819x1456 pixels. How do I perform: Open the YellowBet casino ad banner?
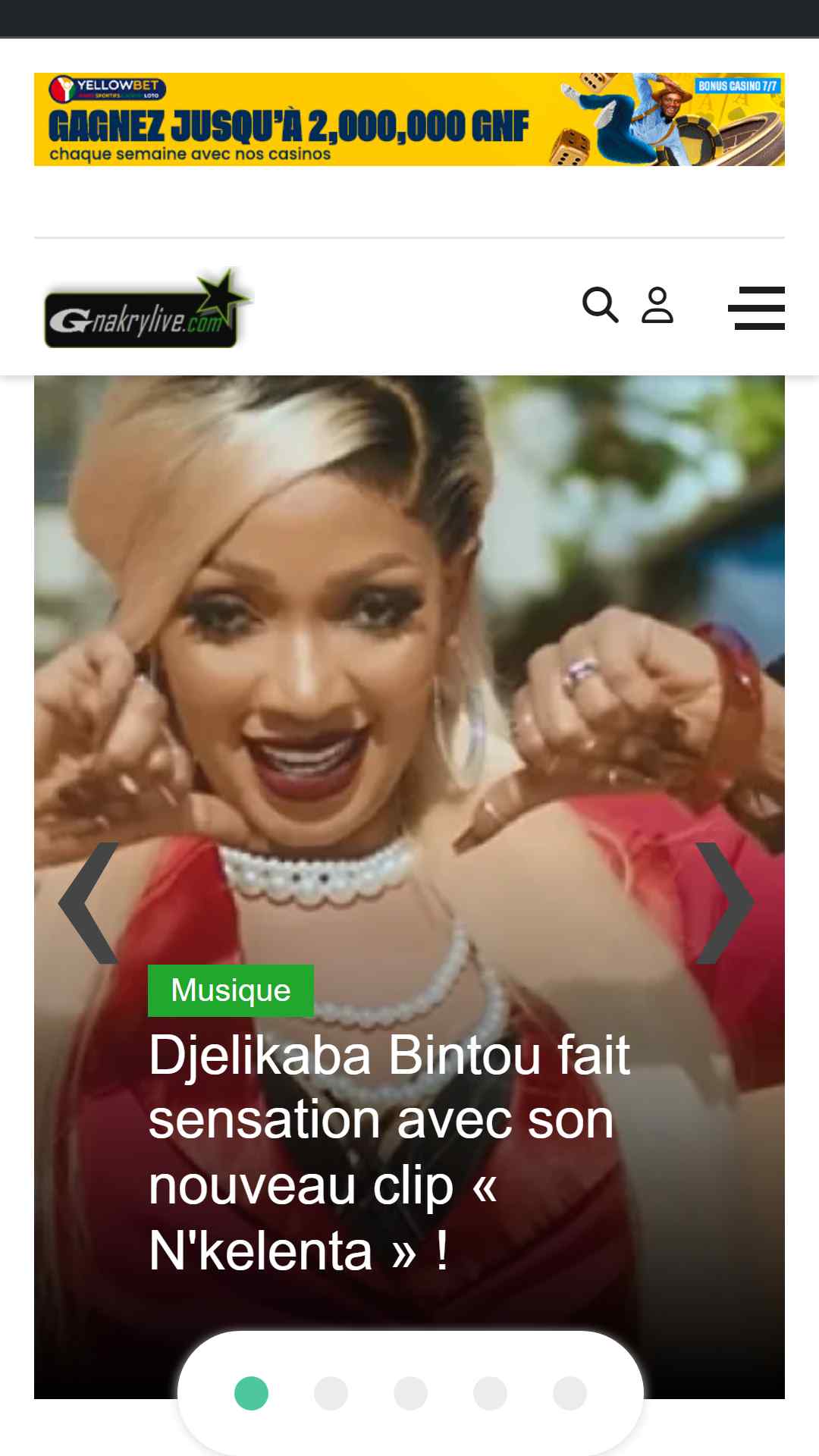tap(409, 119)
